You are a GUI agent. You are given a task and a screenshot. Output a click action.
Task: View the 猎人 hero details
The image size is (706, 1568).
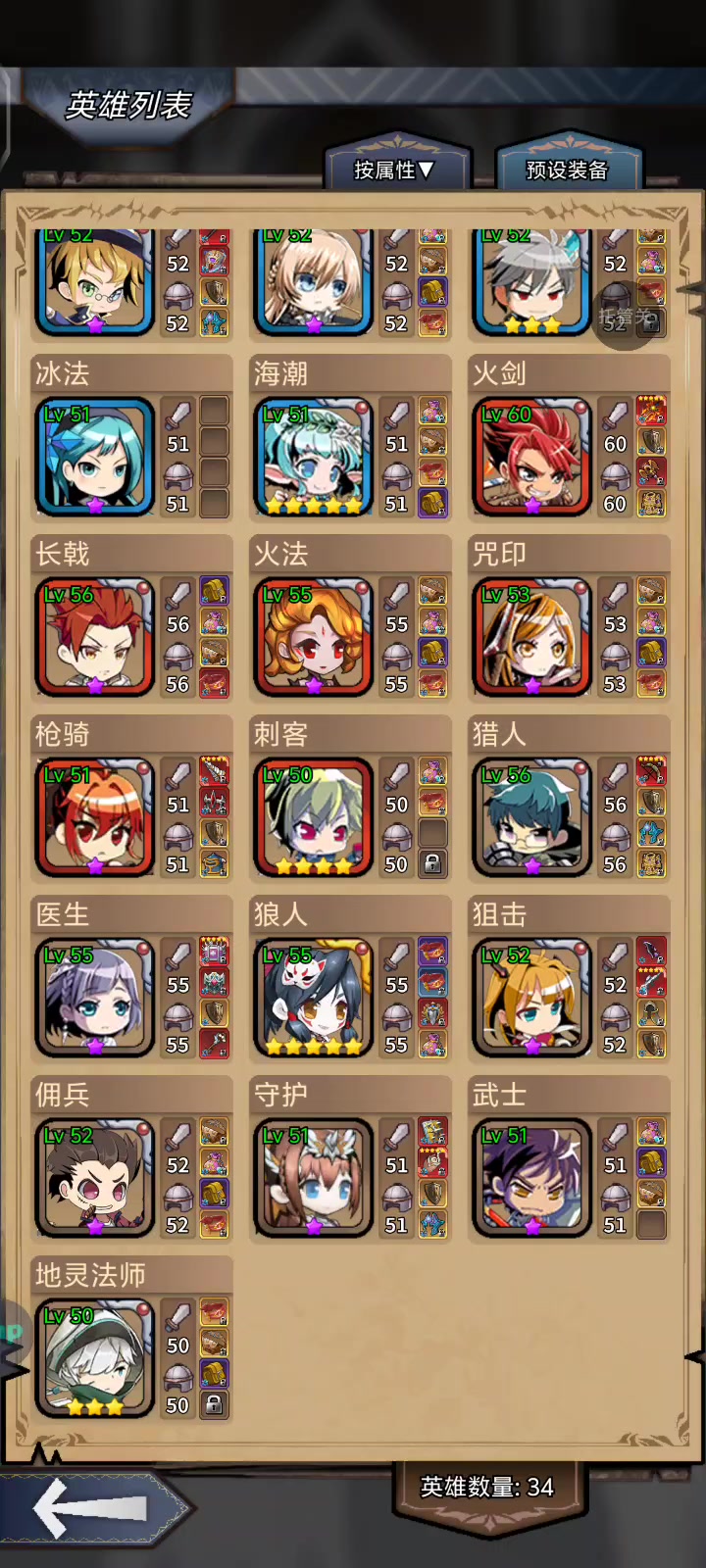(x=570, y=798)
